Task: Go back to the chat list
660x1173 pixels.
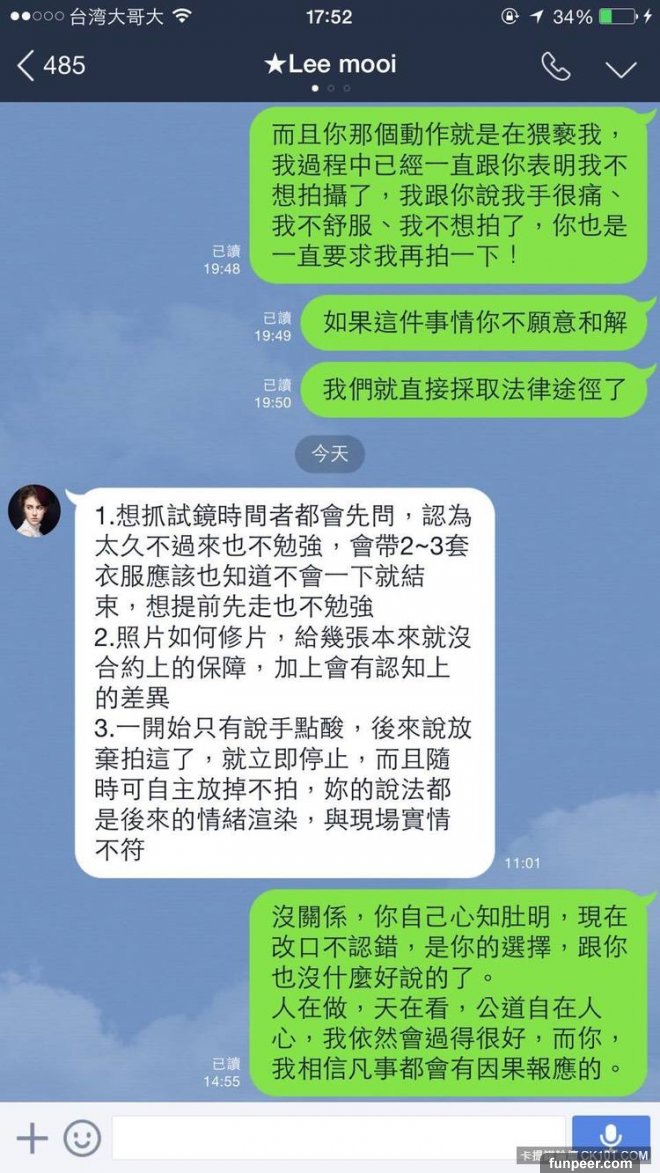Action: (50, 66)
